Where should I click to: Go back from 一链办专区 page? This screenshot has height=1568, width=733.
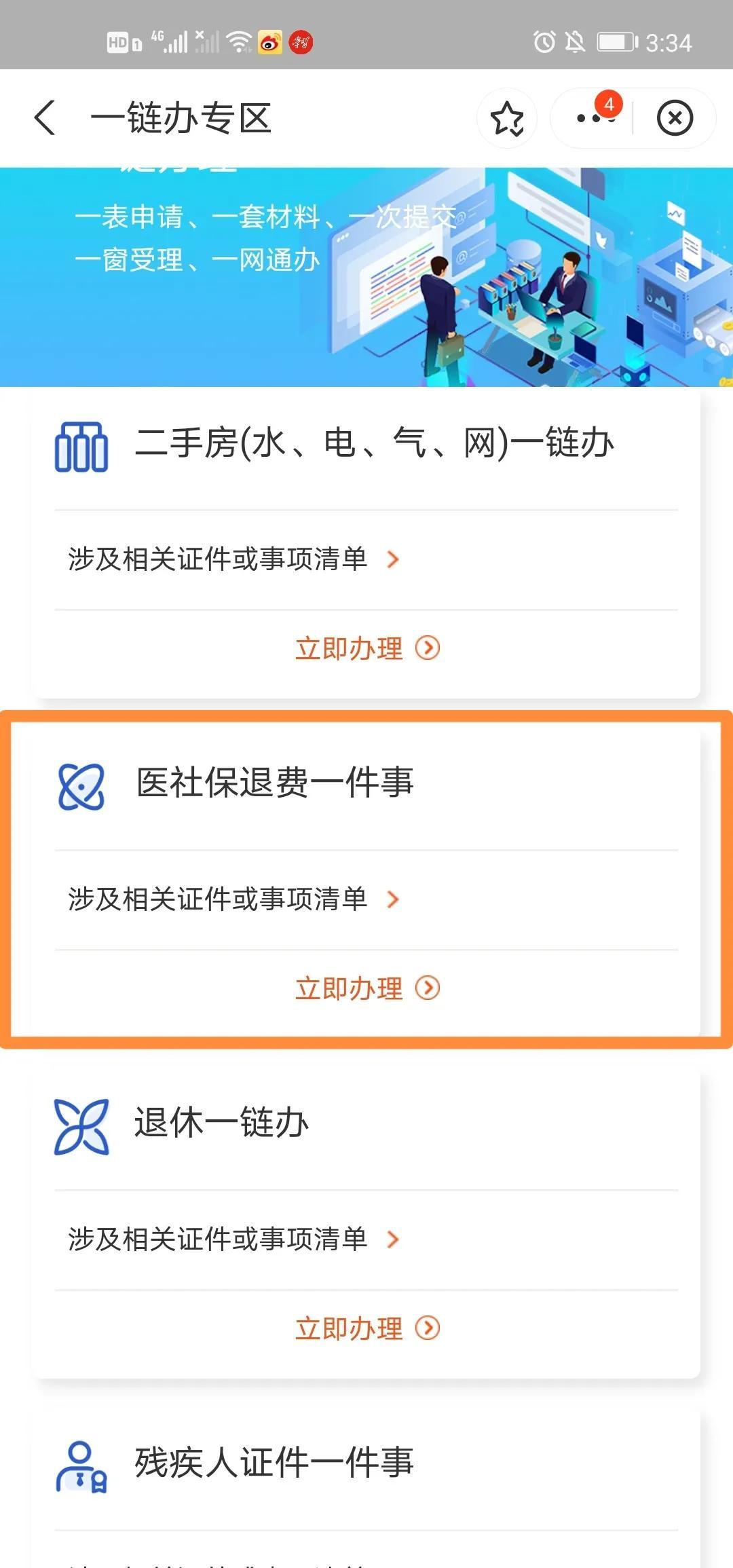pos(45,118)
